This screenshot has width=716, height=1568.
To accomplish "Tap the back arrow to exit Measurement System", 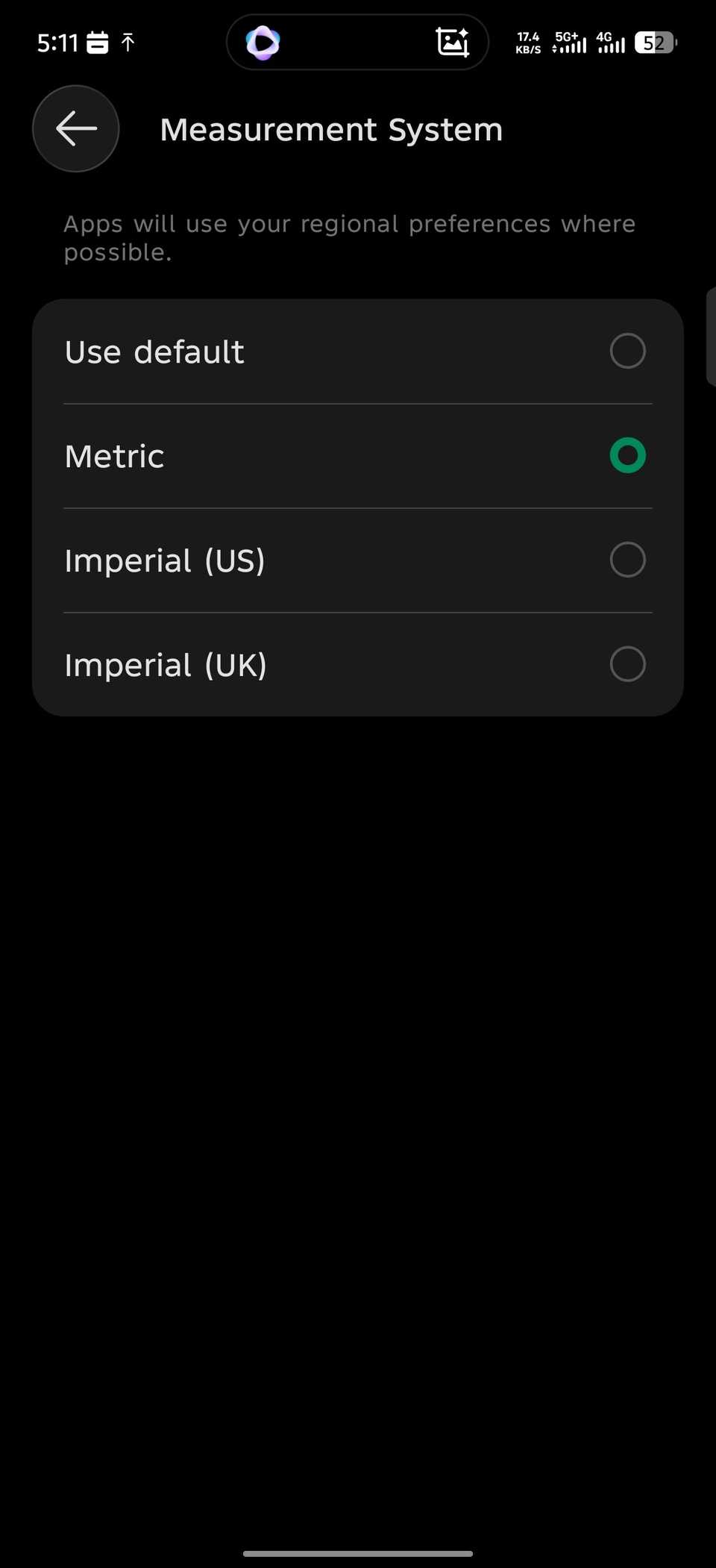I will [75, 128].
